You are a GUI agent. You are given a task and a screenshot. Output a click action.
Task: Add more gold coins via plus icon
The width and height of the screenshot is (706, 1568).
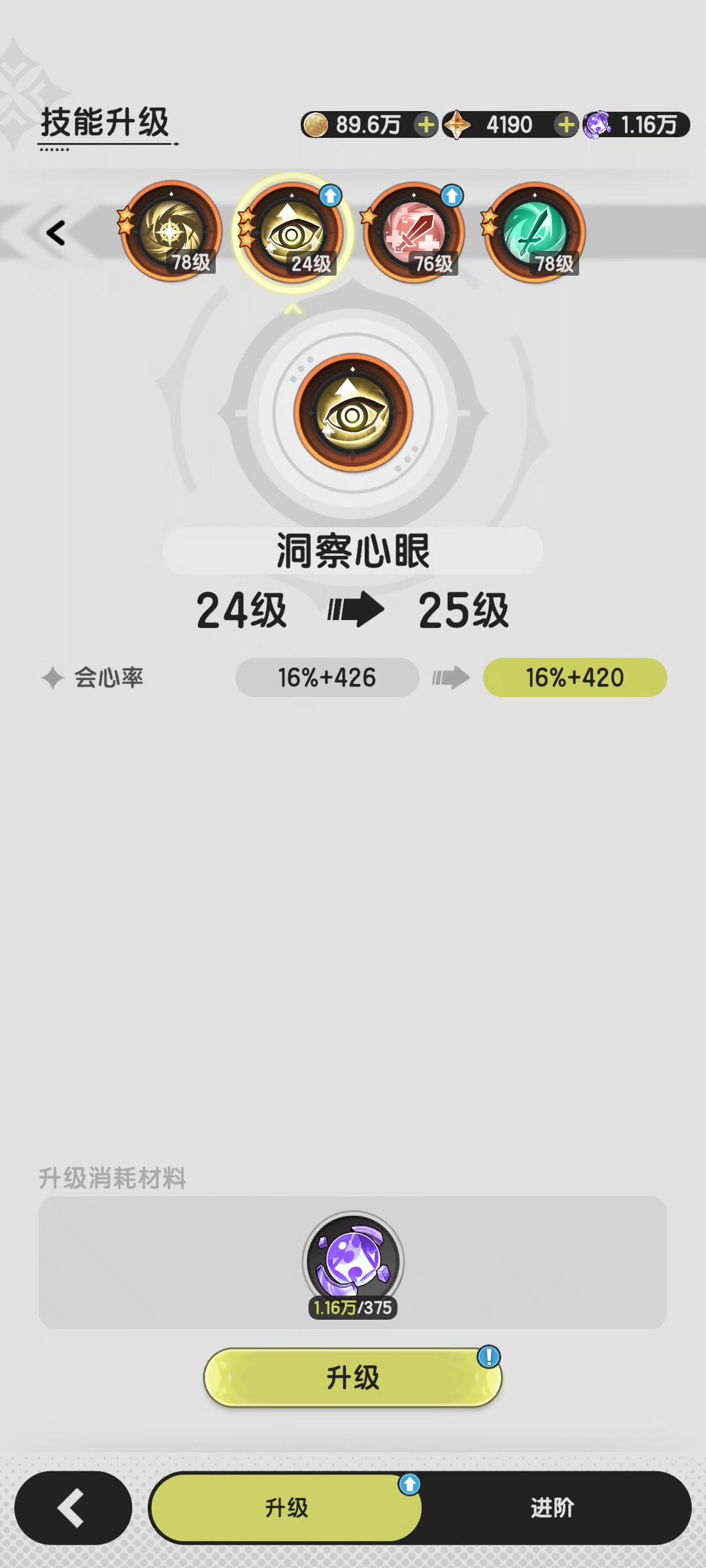(x=426, y=125)
